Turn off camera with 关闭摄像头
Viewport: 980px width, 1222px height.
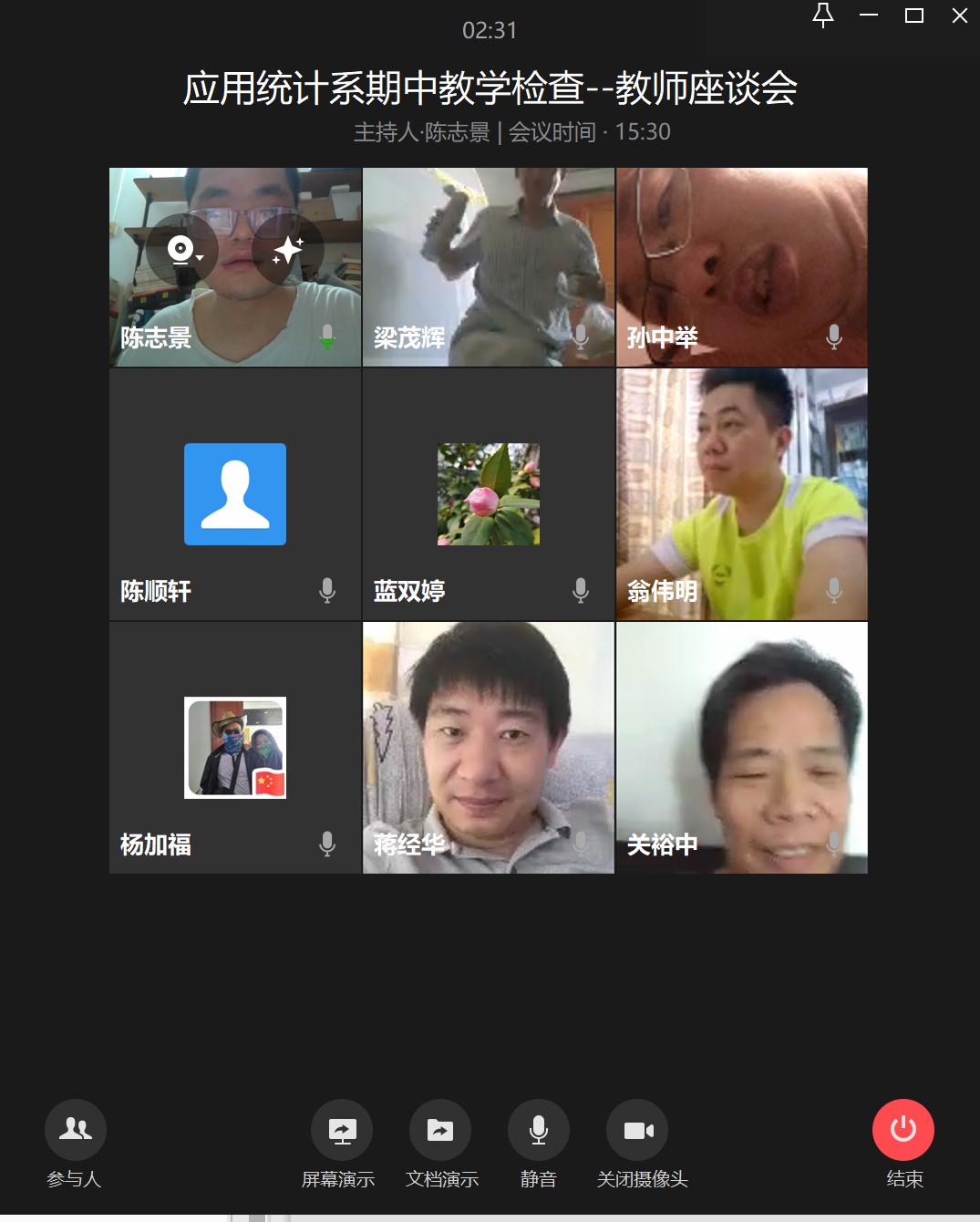[637, 1131]
